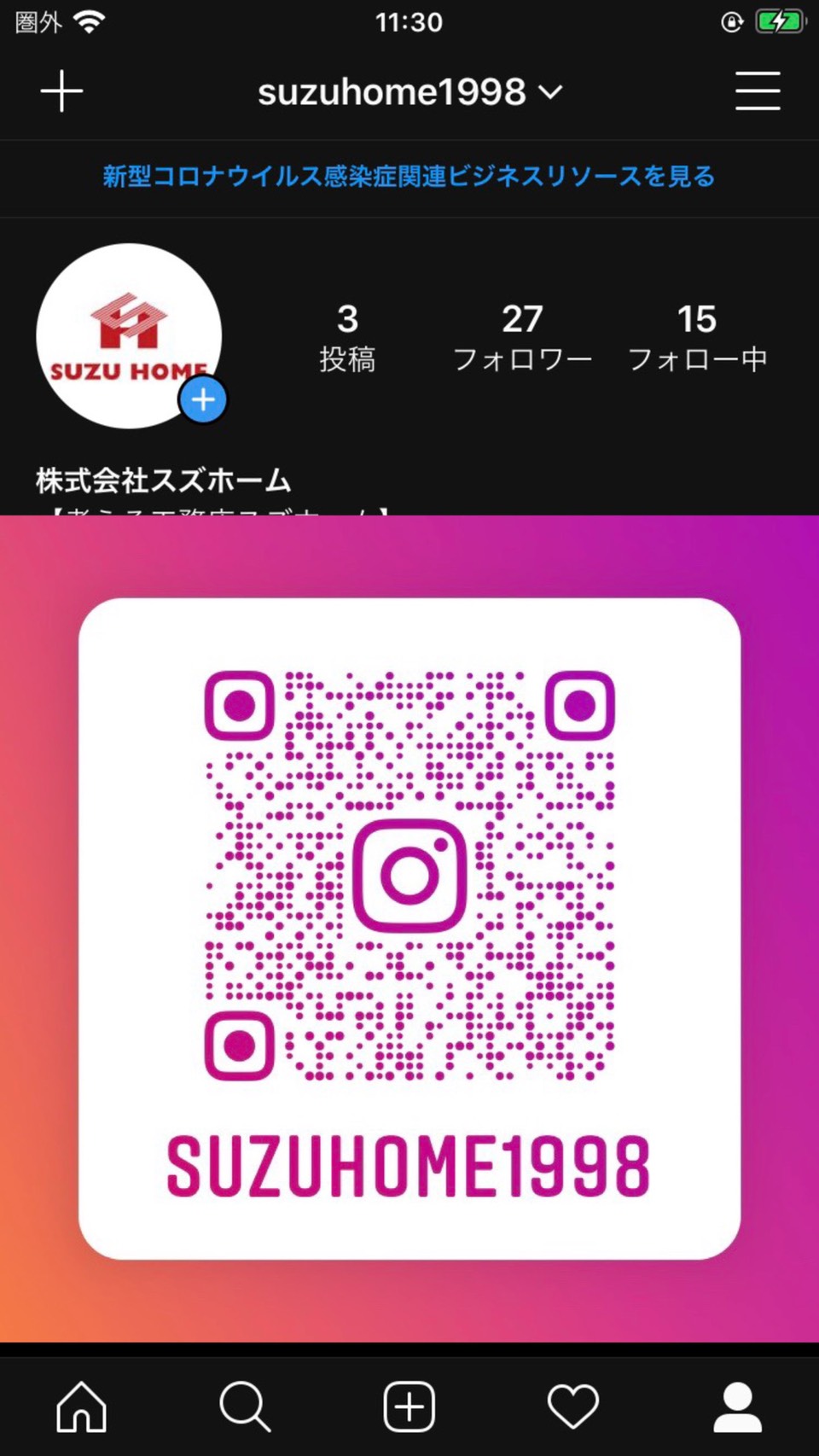Open the hamburger menu

[x=758, y=91]
